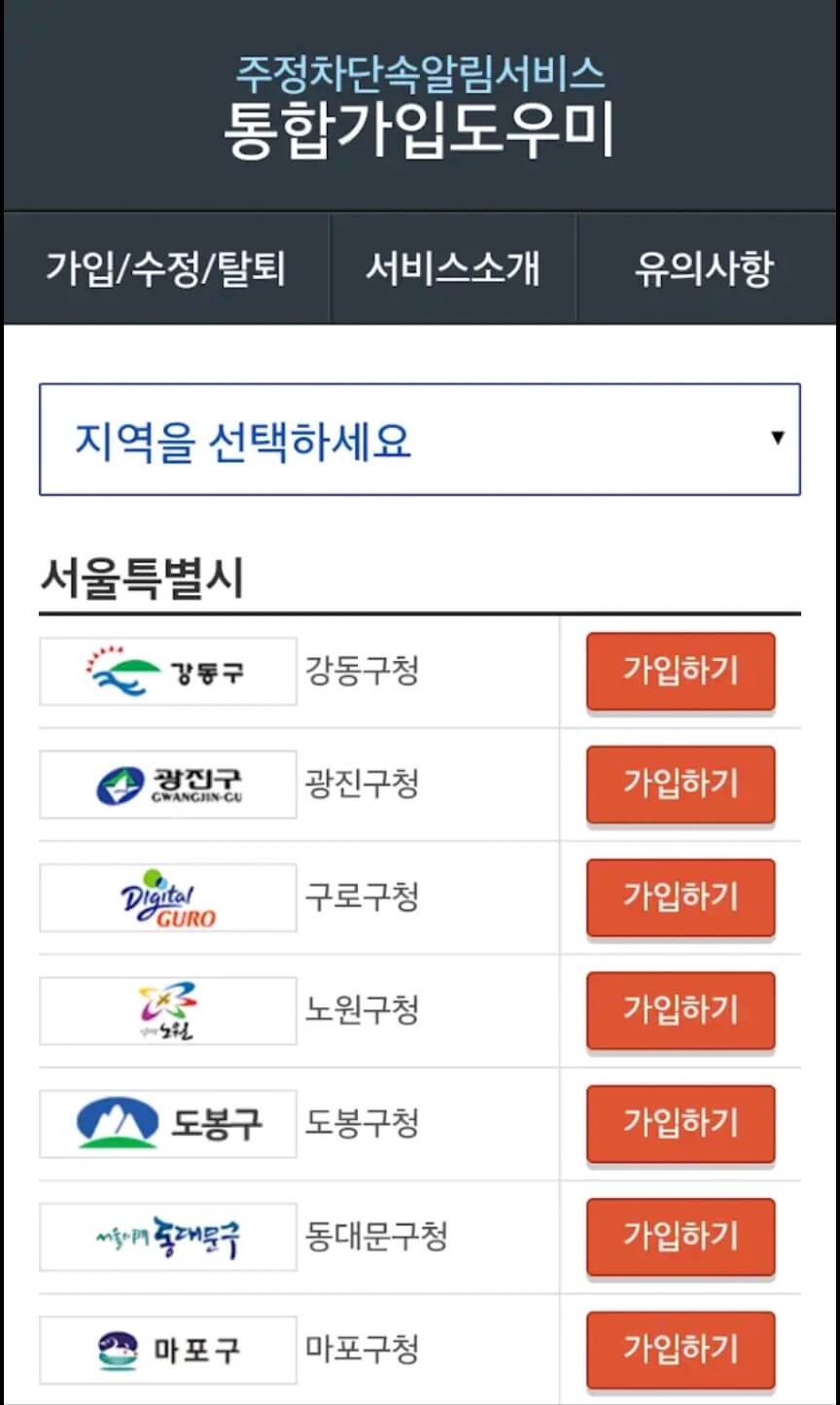Screen dimensions: 840x1405
Task: Click the Mapo-gu wave emblem
Action: (x=165, y=1350)
